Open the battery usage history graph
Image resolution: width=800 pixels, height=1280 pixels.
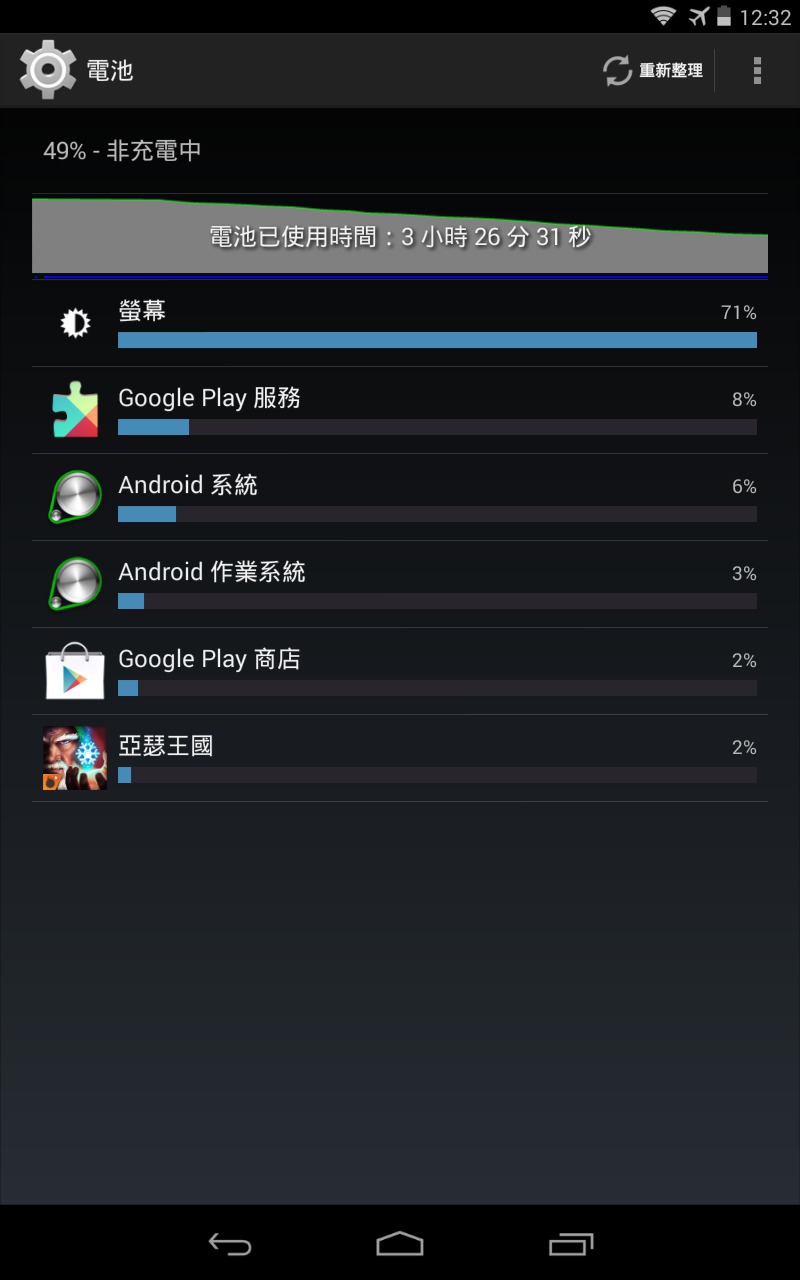pos(400,236)
